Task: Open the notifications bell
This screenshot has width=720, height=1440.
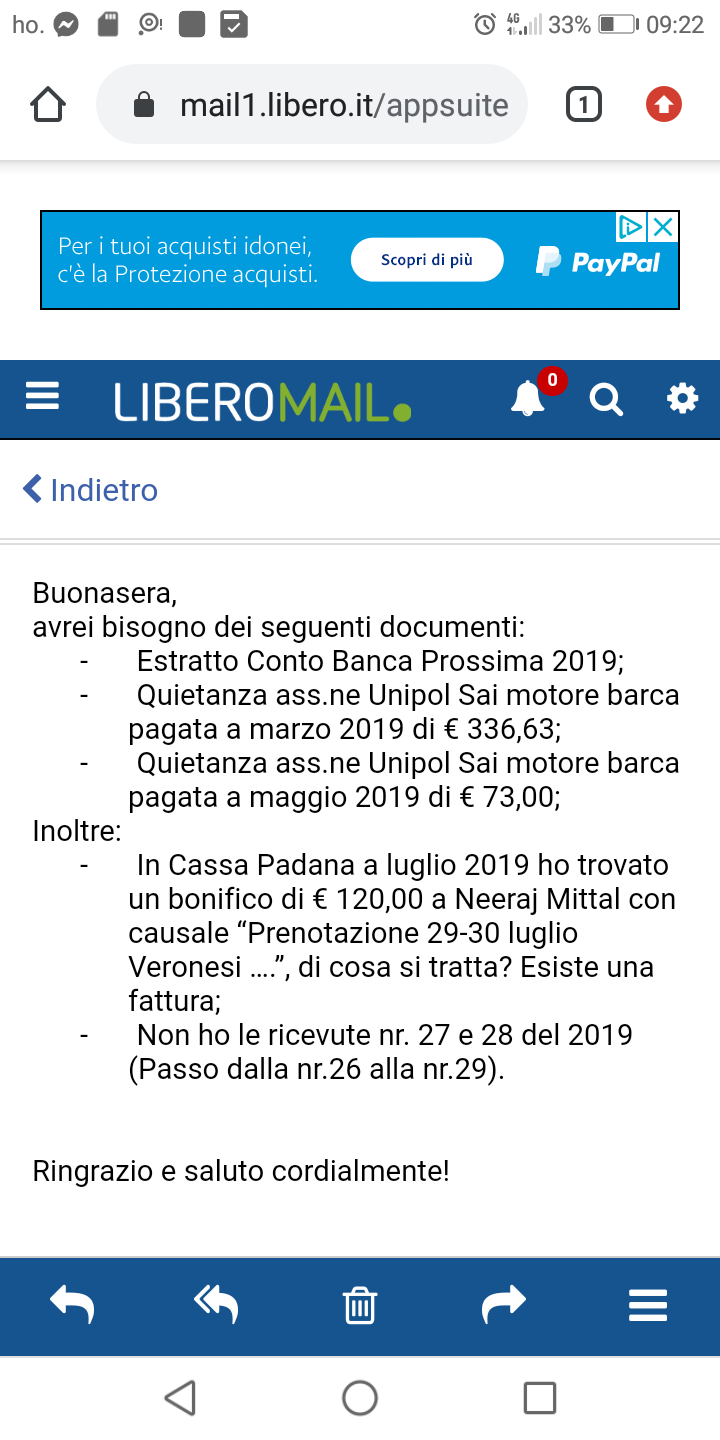Action: [x=528, y=399]
